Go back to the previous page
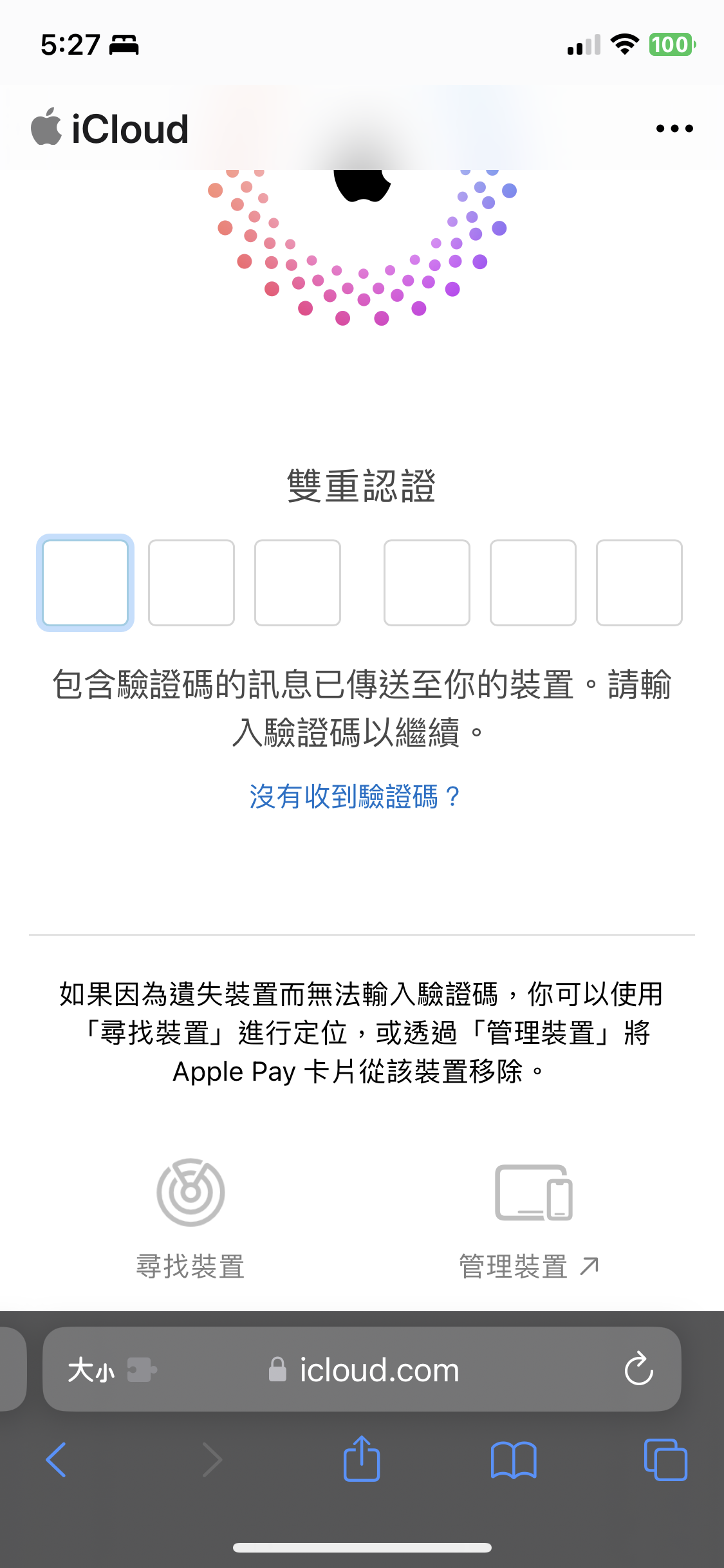 coord(57,1460)
